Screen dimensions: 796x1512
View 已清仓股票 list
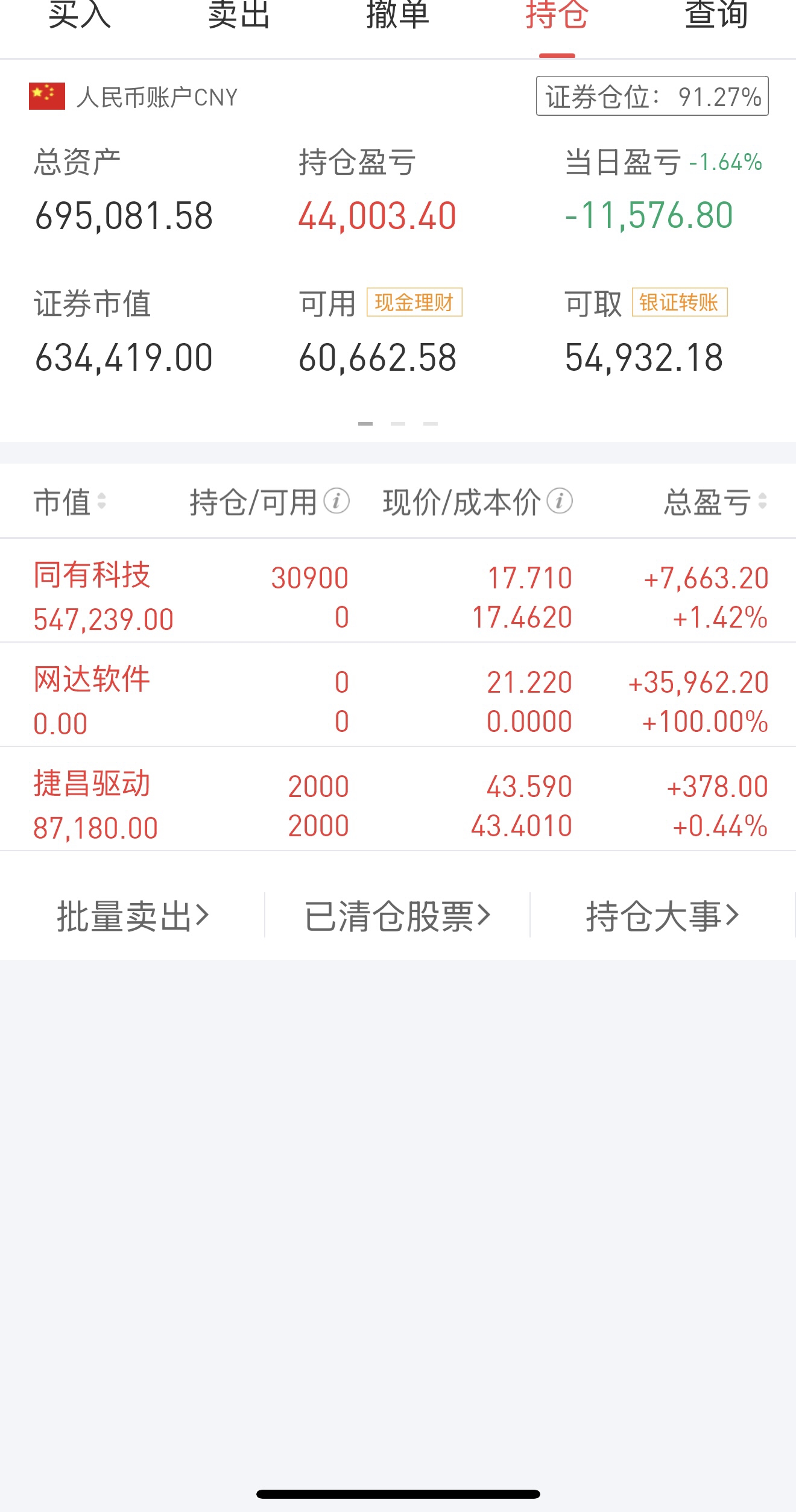397,916
